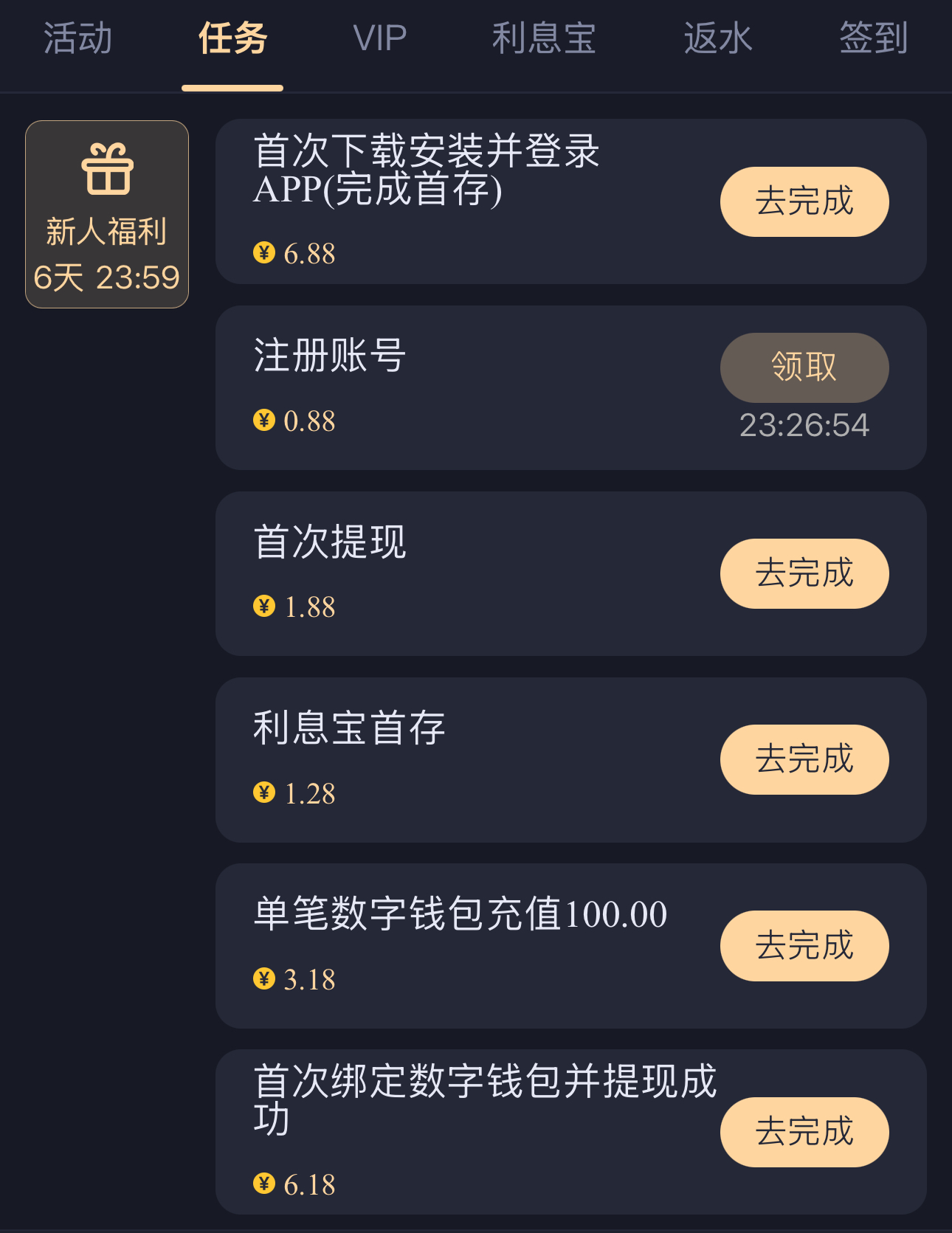
Task: Open the VIP tab
Action: coord(379,38)
